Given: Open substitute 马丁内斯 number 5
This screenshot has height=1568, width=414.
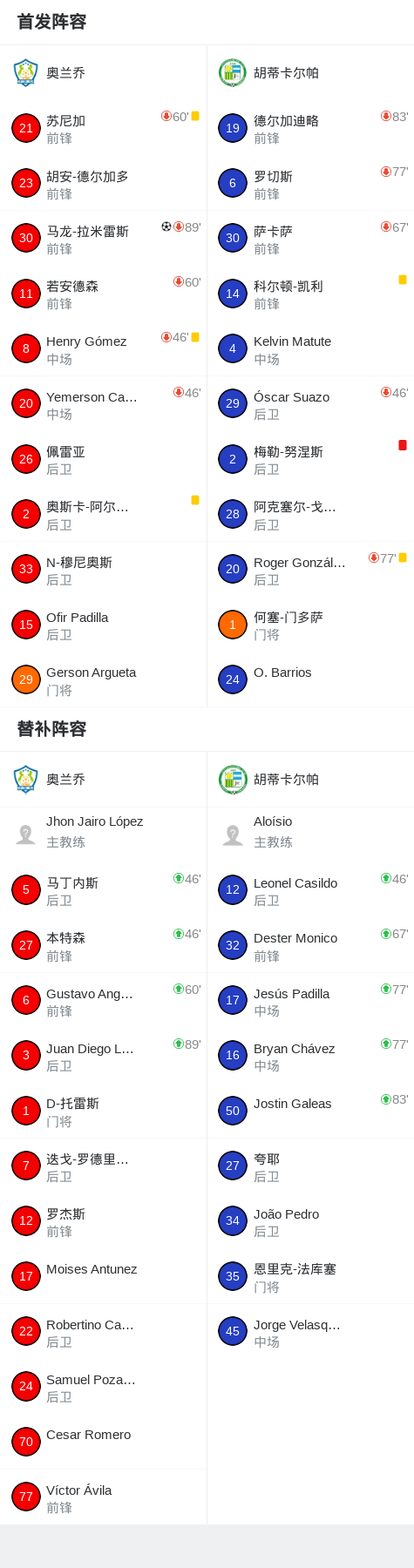Looking at the screenshot, I should click(103, 890).
